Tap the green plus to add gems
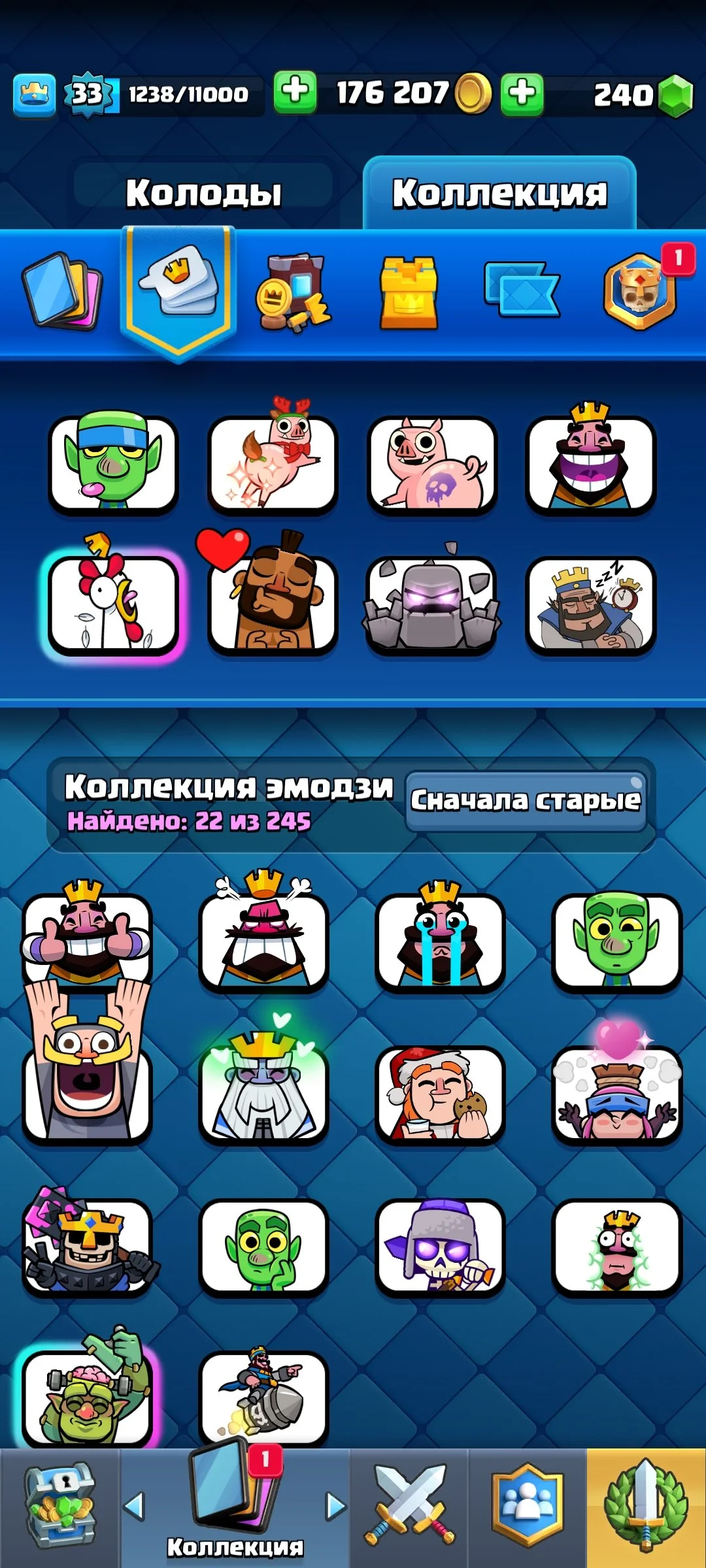Screen dimensions: 706x1568 (x=522, y=93)
